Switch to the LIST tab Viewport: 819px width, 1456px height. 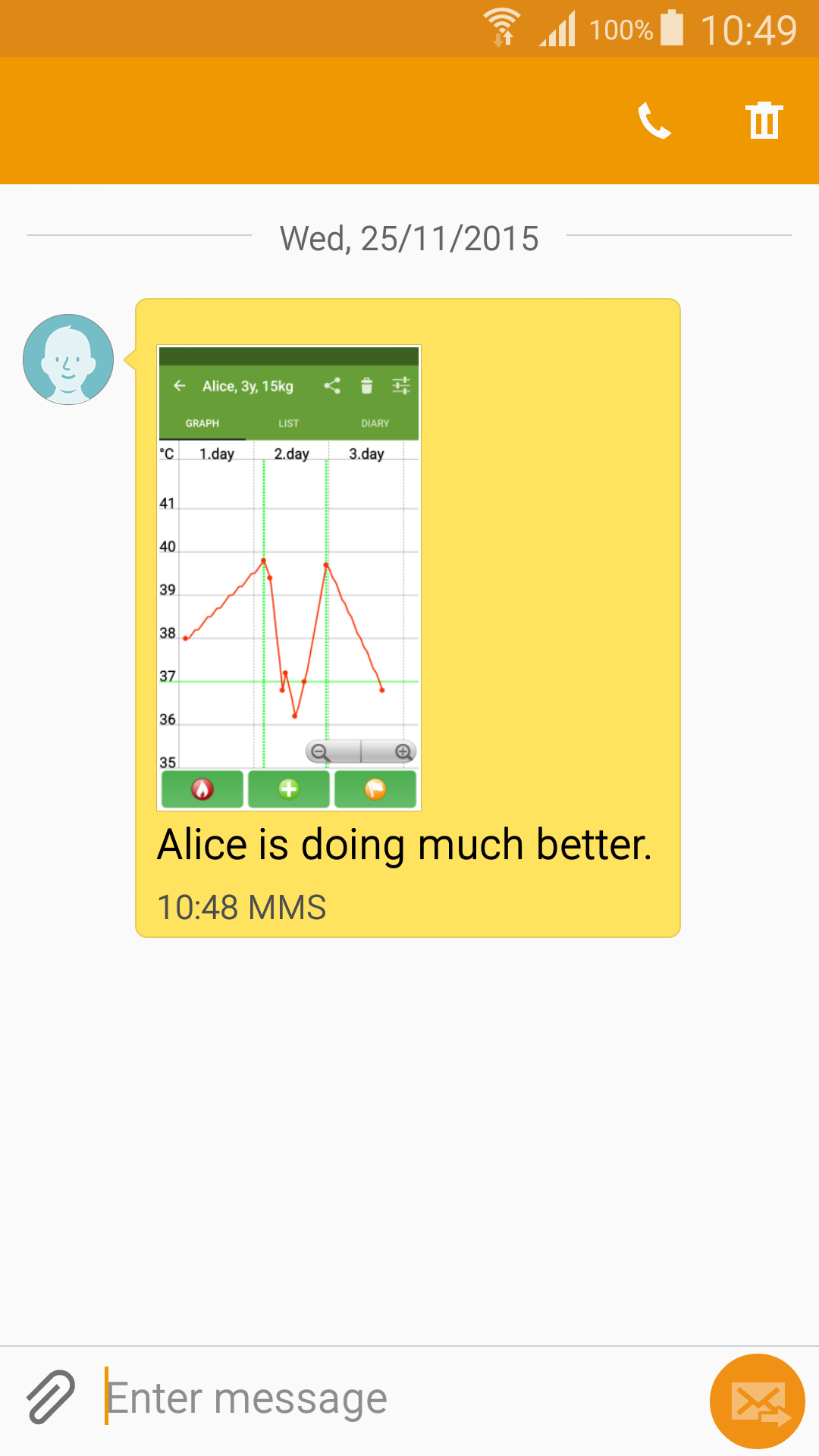point(288,423)
